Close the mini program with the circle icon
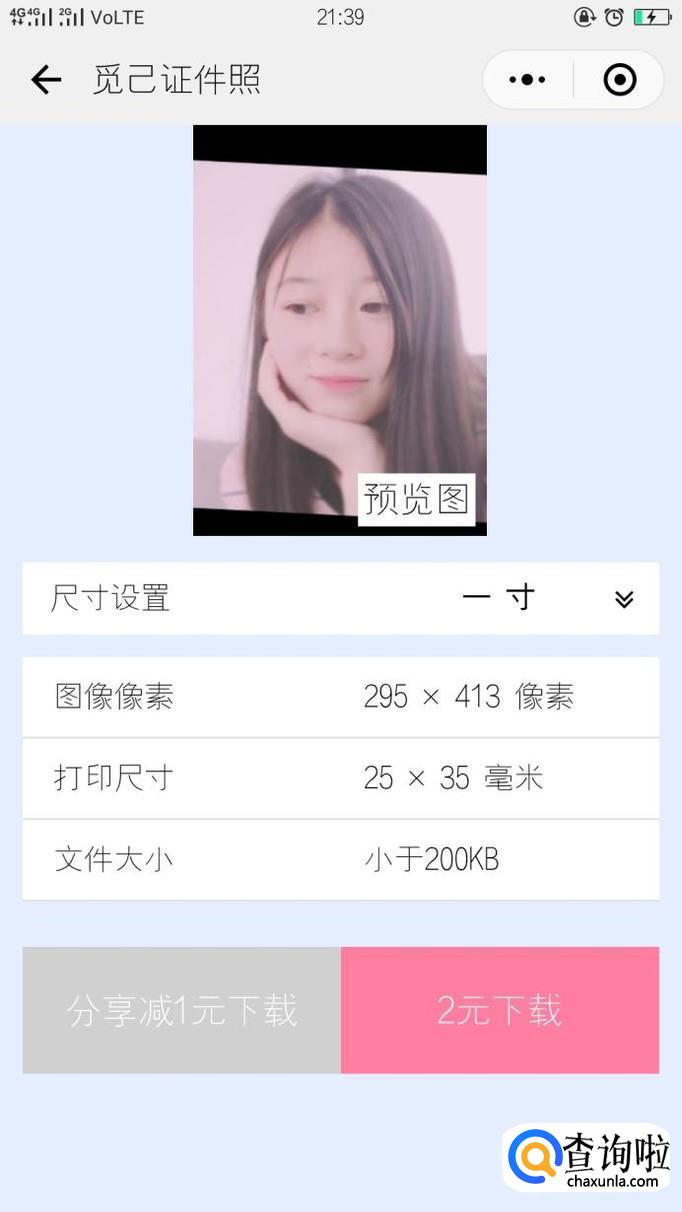Viewport: 682px width, 1212px height. click(x=620, y=79)
